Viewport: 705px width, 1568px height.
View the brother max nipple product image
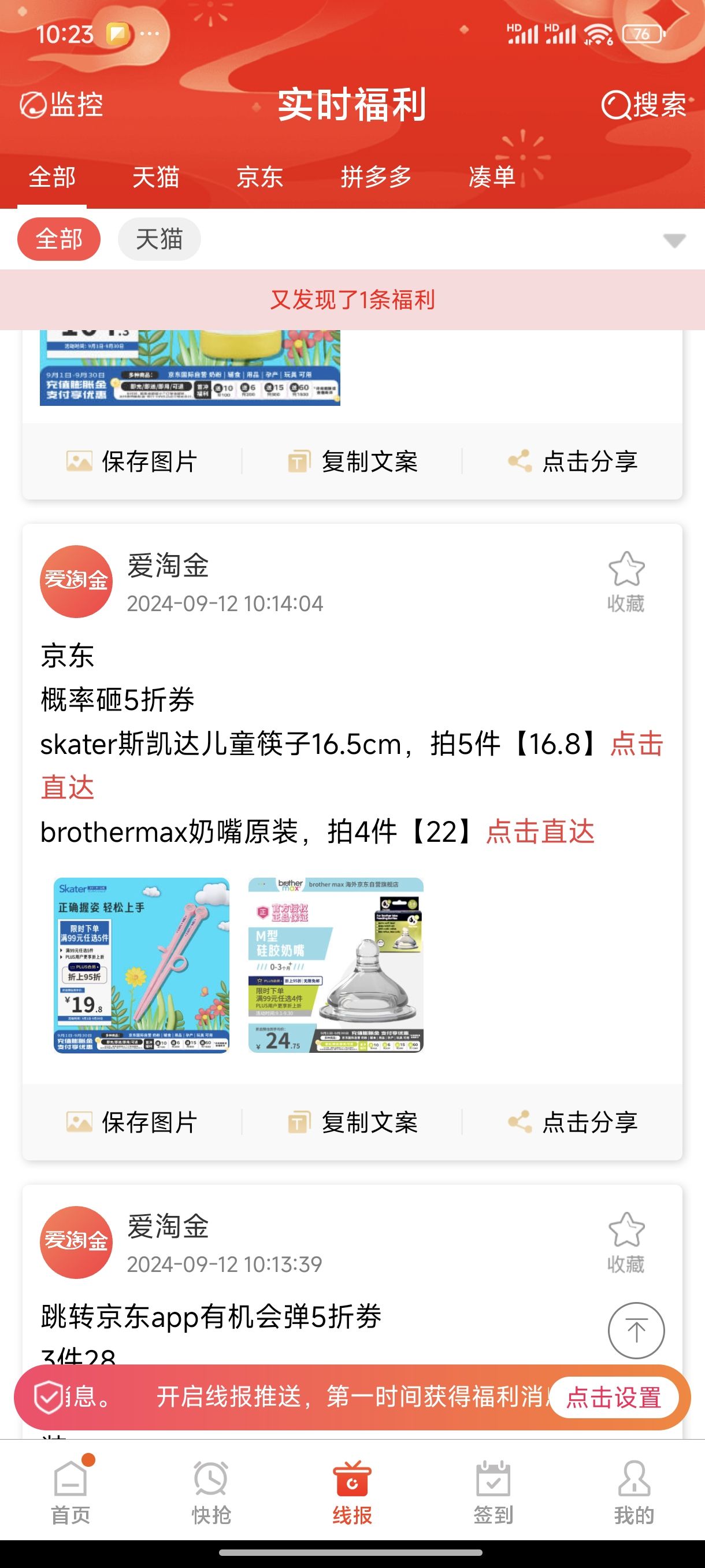[x=336, y=965]
